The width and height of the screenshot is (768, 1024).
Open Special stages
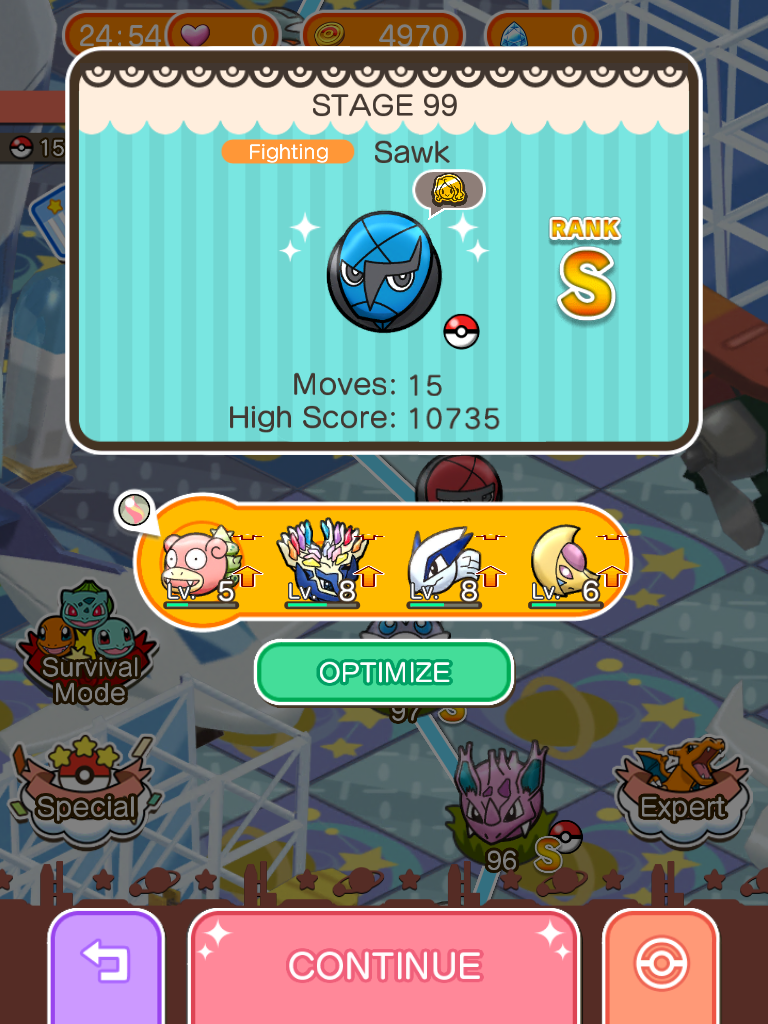pos(87,790)
